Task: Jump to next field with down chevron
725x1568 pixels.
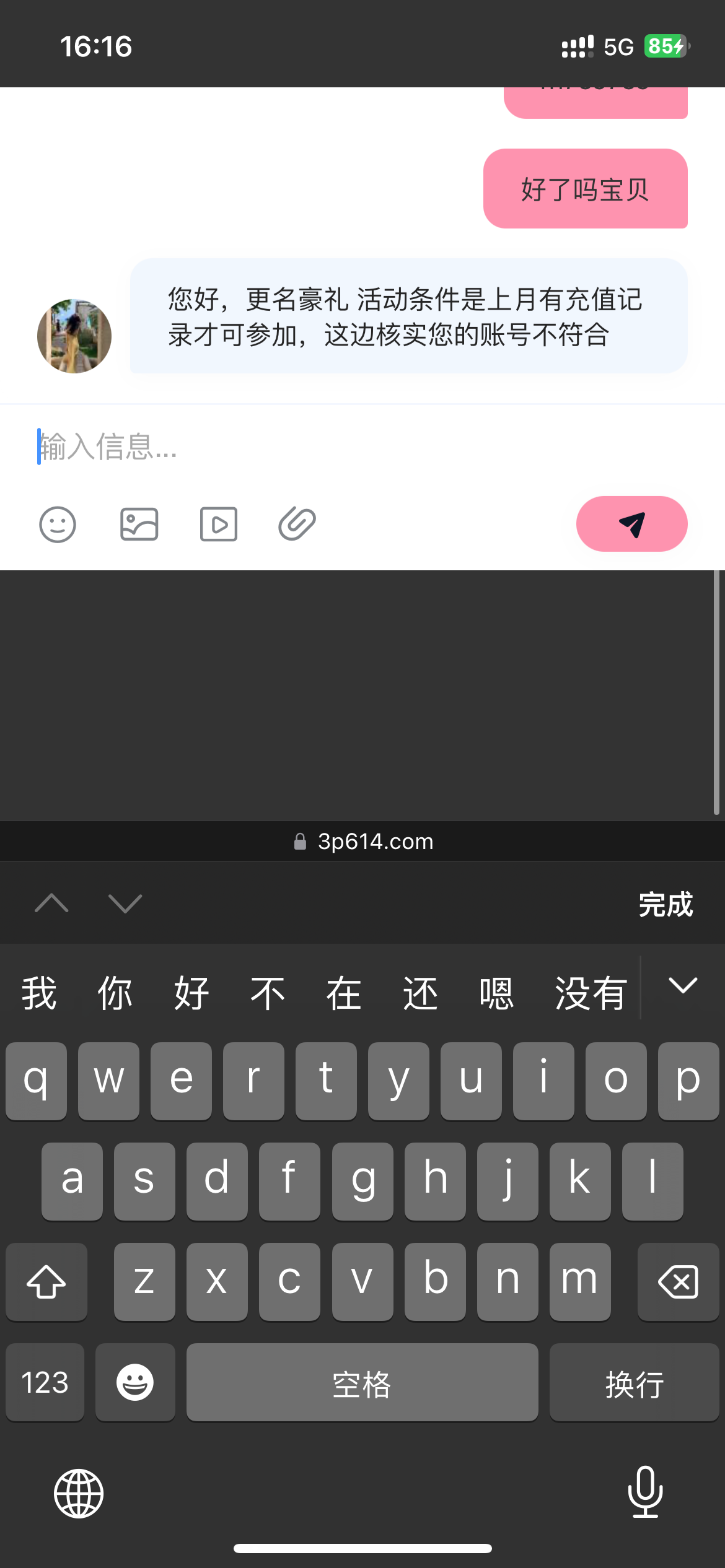Action: click(x=125, y=904)
